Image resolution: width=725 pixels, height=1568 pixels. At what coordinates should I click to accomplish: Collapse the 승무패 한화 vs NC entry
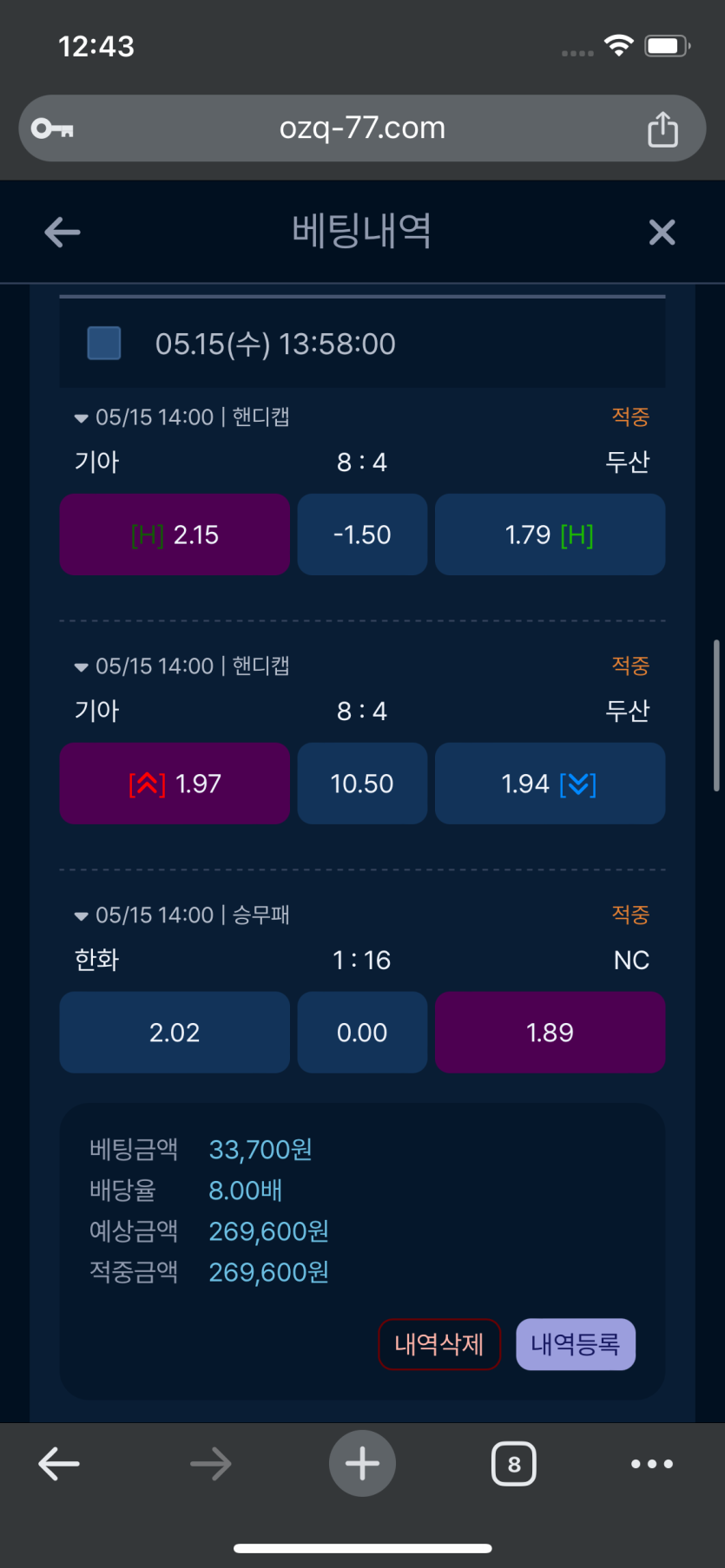coord(82,915)
